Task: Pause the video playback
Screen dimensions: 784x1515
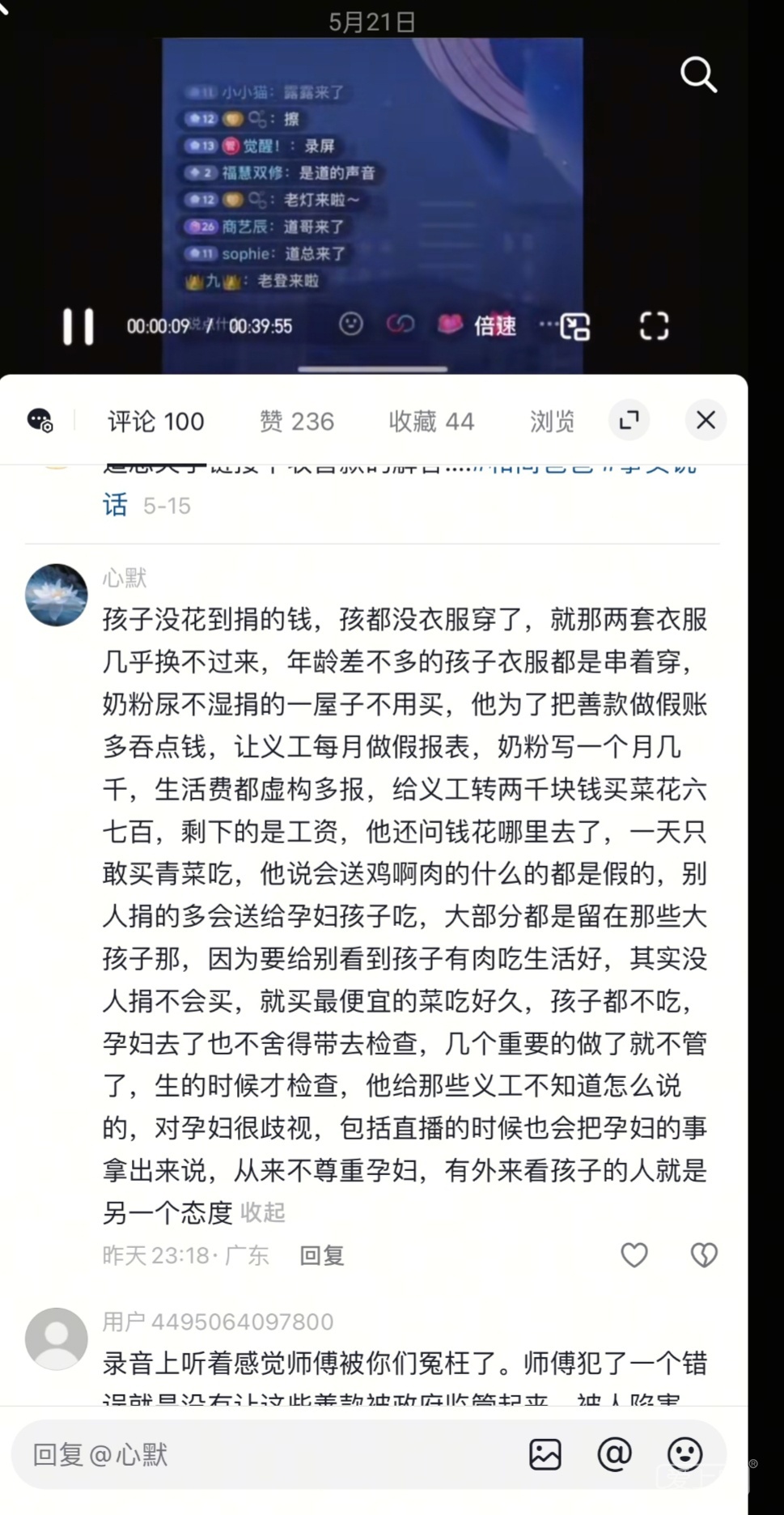Action: [78, 326]
